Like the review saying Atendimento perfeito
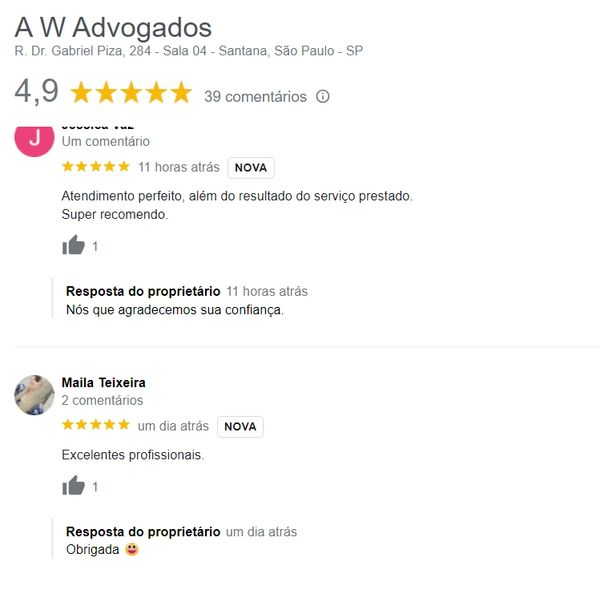600x594 pixels. point(73,245)
